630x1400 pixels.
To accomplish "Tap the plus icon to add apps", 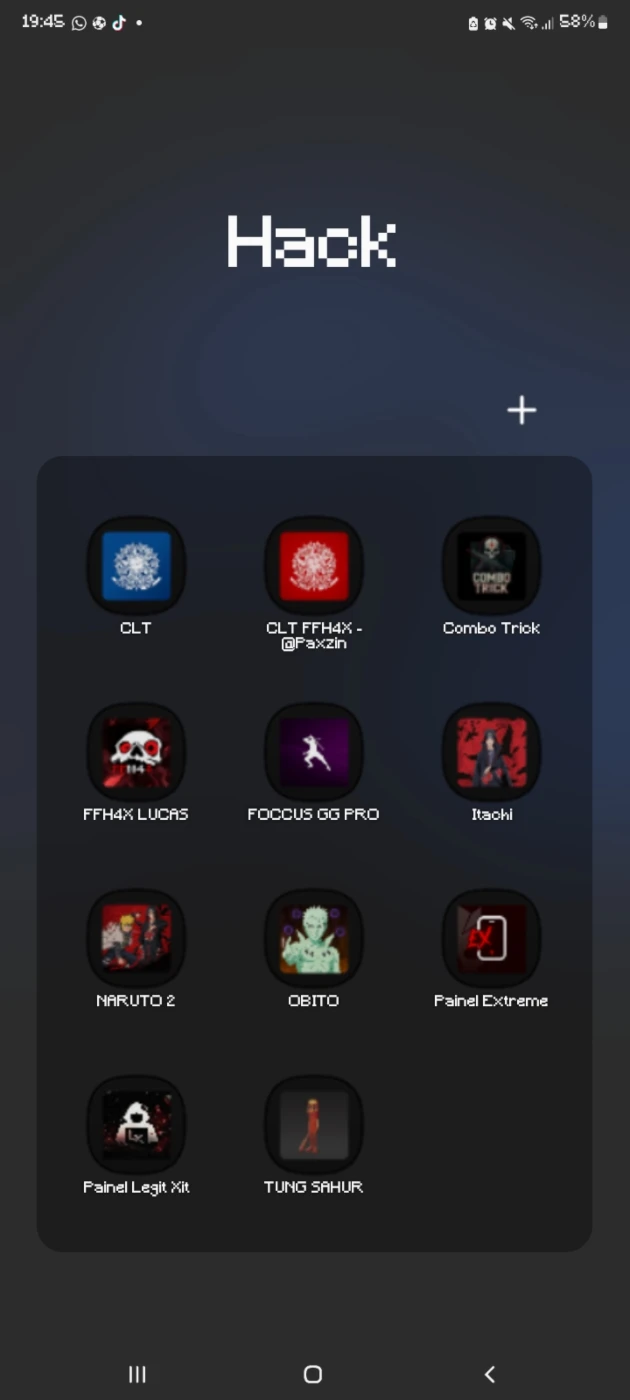I will tap(521, 410).
